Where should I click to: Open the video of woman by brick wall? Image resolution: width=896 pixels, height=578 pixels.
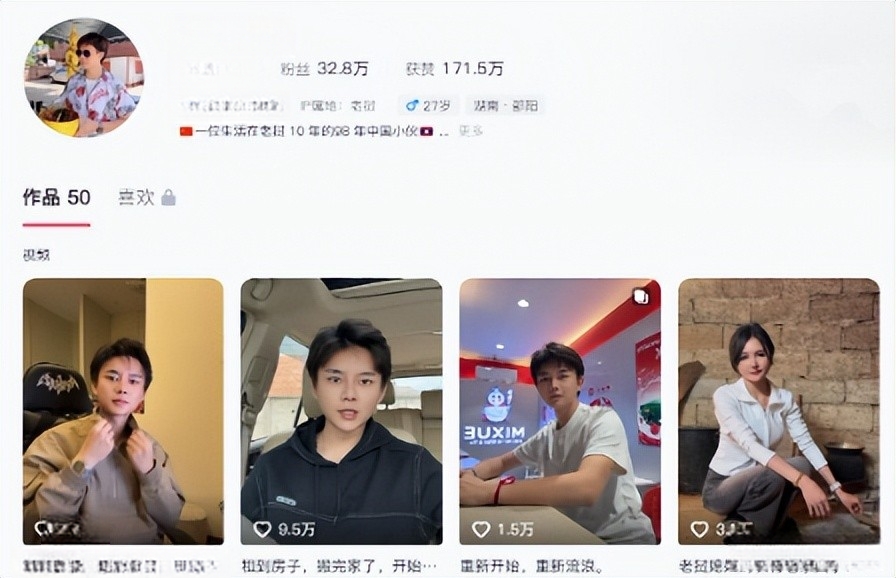point(778,410)
